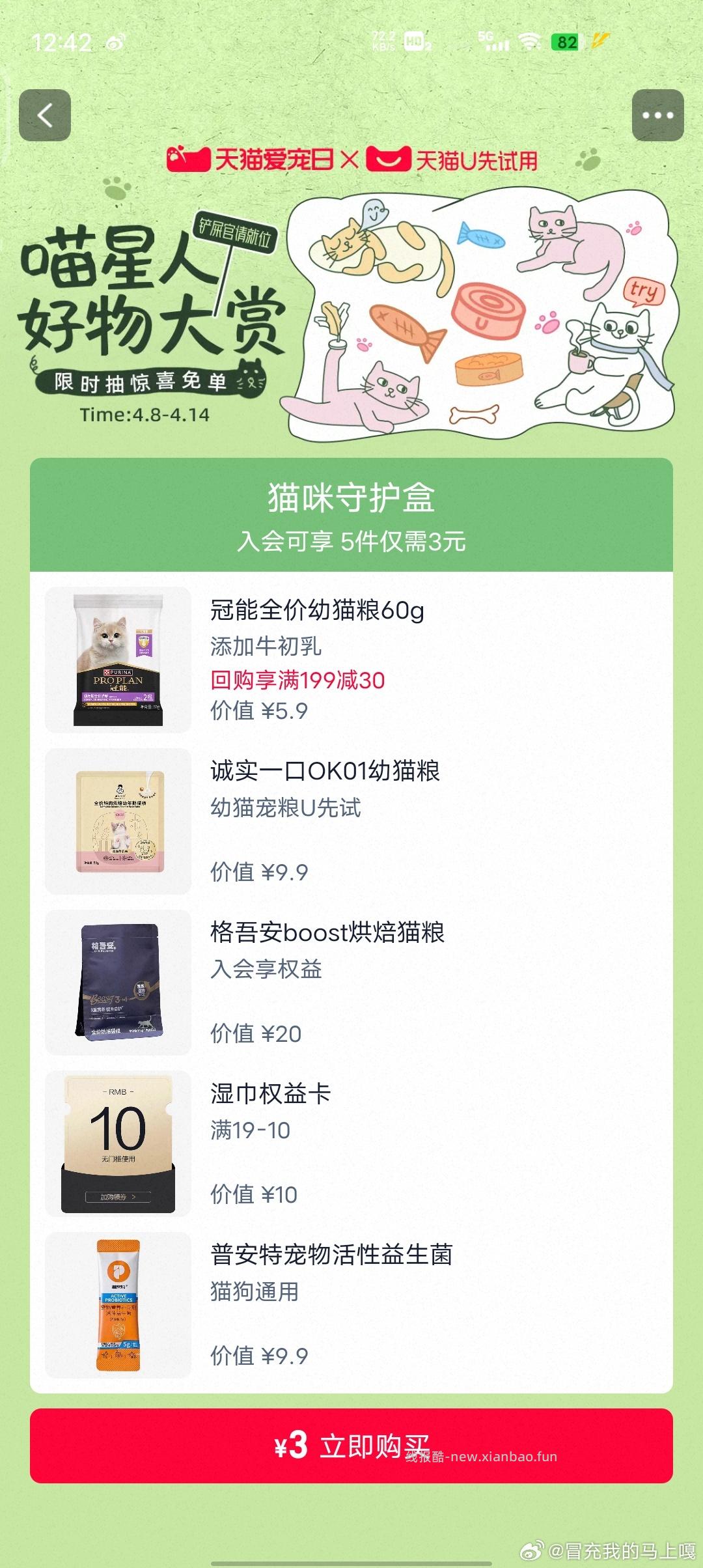Tap the battery indicator showing 82

566,40
